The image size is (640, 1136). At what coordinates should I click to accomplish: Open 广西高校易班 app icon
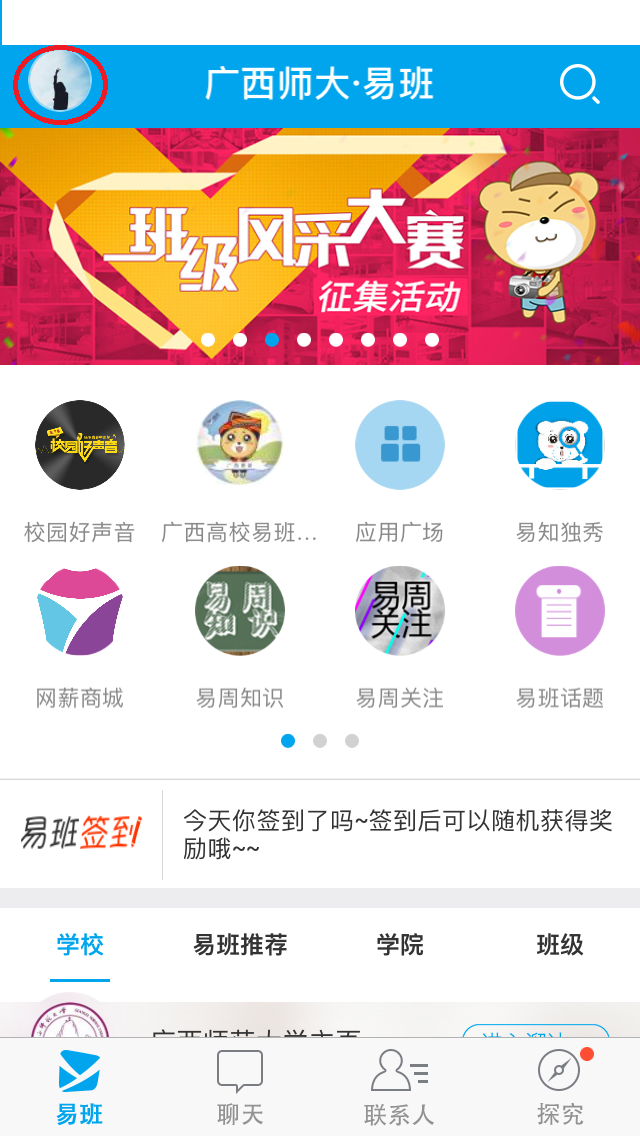(x=240, y=445)
